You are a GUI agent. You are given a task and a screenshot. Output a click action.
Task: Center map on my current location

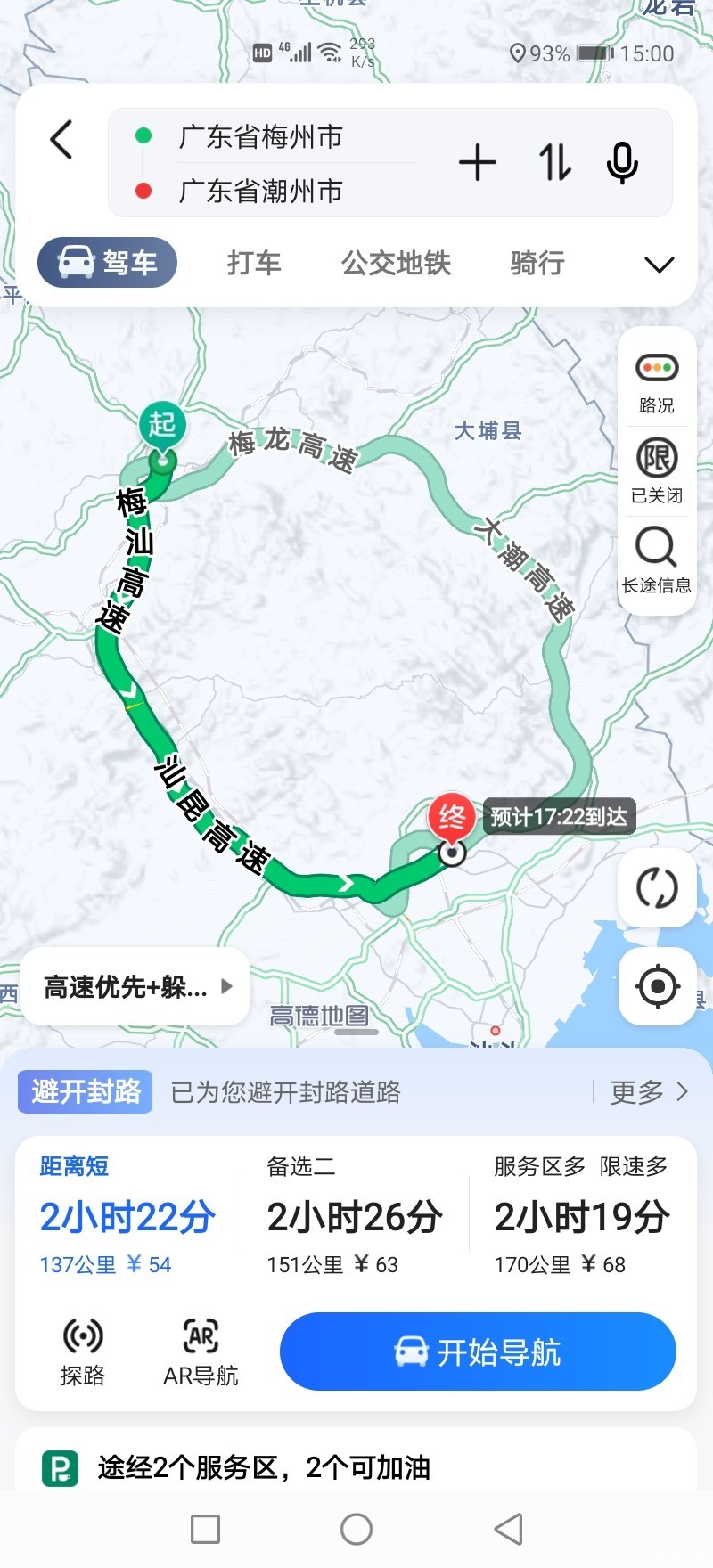click(x=657, y=986)
